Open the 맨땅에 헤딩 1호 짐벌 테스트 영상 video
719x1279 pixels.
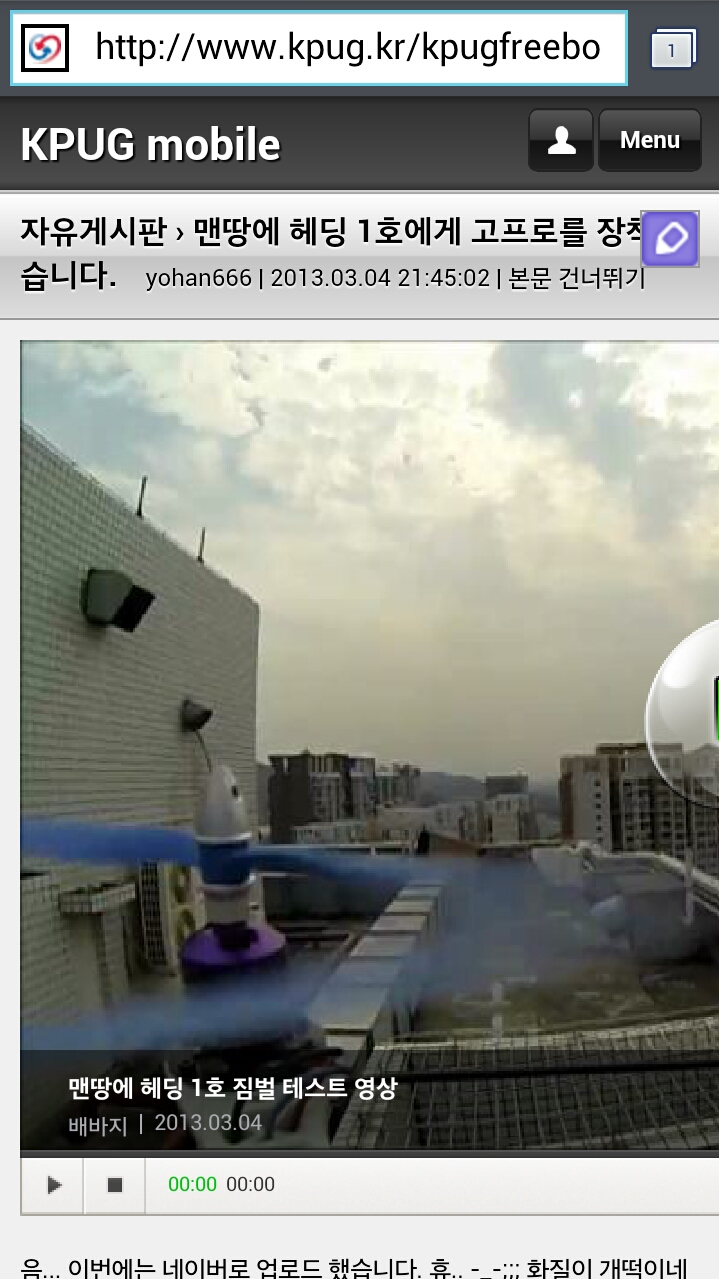[232, 1088]
